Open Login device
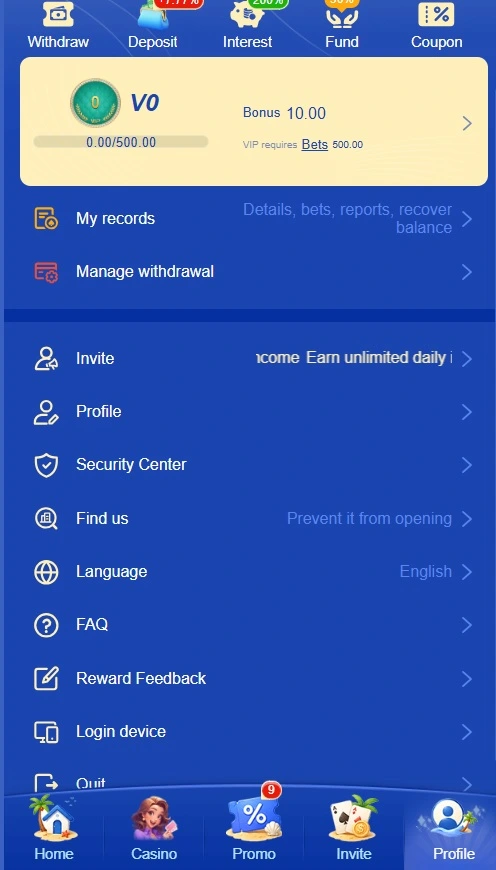The height and width of the screenshot is (870, 496). (248, 731)
